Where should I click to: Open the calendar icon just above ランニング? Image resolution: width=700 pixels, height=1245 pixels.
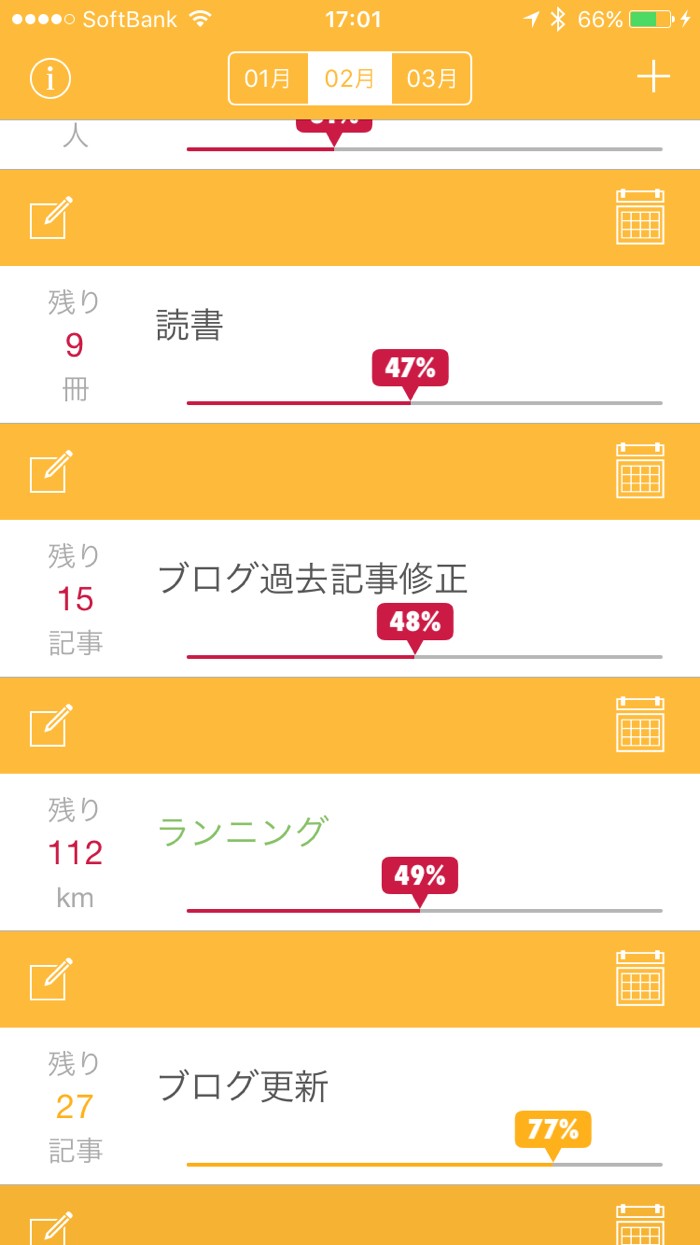pyautogui.click(x=640, y=724)
